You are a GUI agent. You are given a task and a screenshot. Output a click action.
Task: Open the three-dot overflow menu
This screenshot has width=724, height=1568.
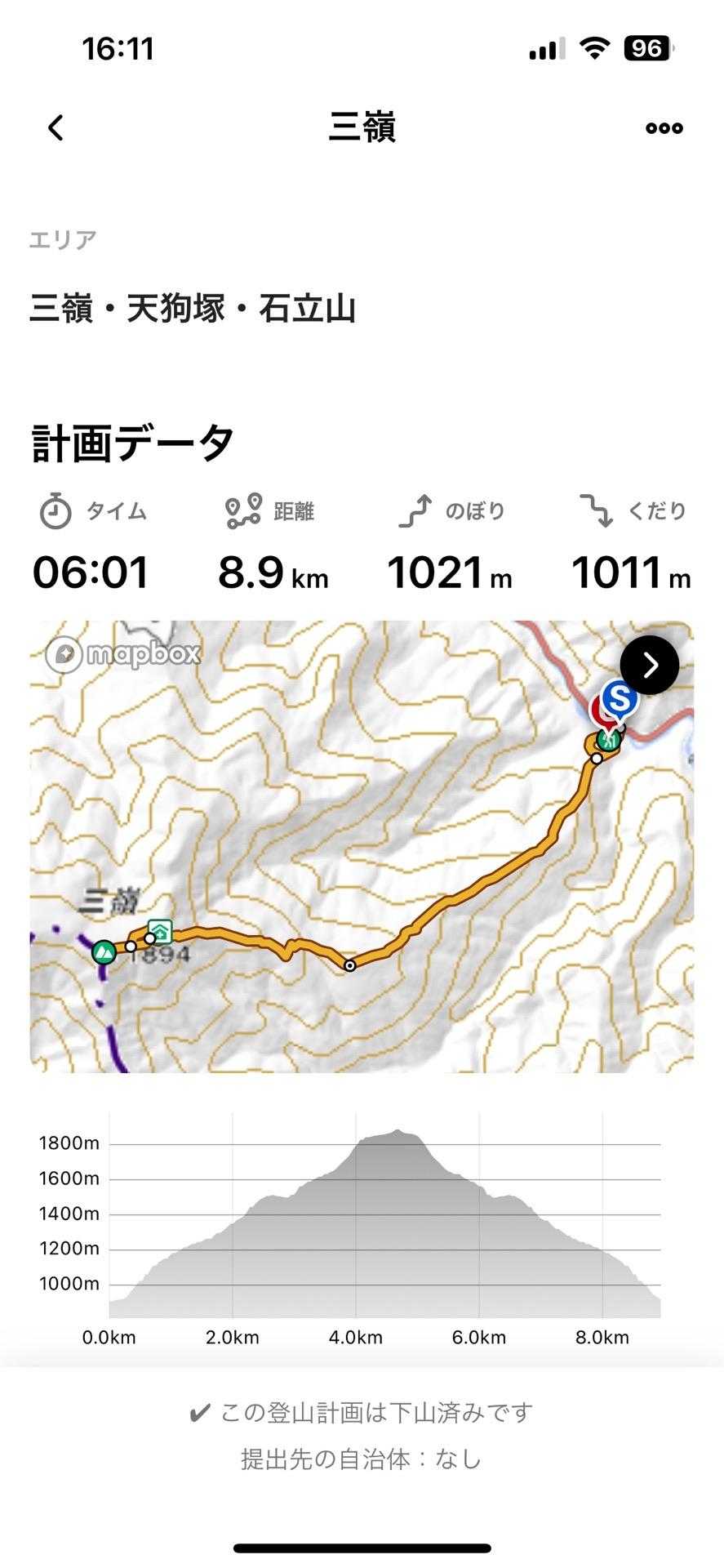coord(664,128)
